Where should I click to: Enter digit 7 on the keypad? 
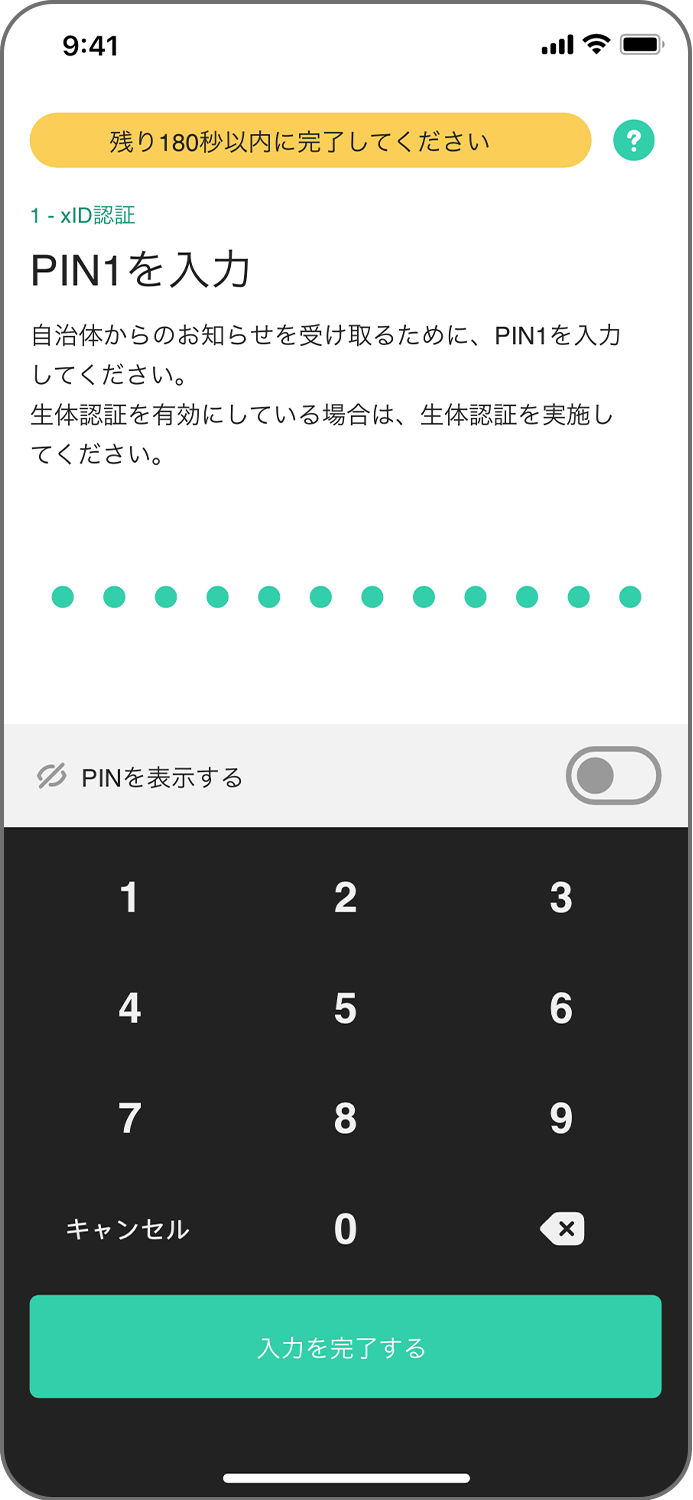pos(129,1118)
